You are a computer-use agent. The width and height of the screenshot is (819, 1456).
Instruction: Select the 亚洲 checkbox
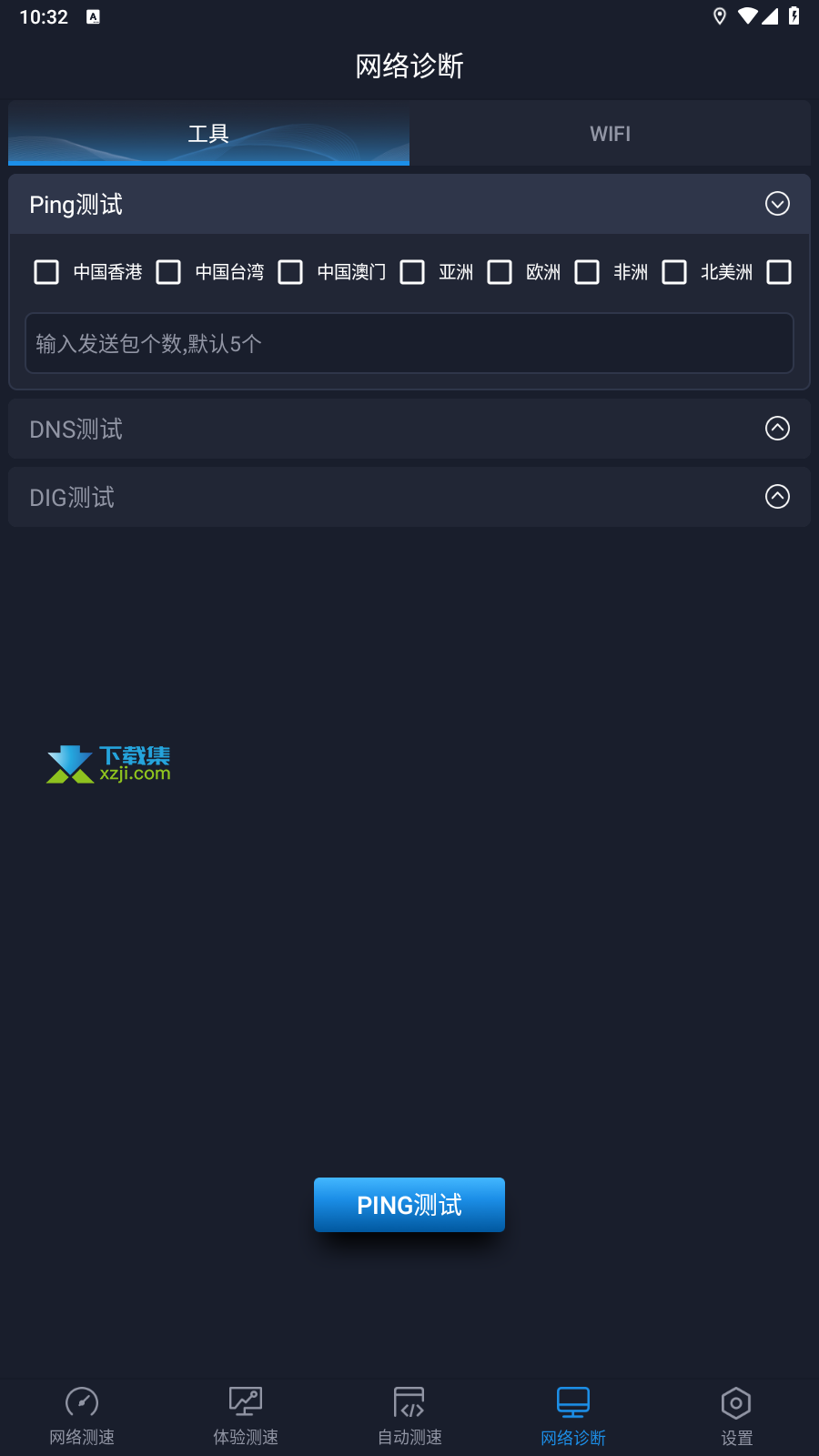[412, 272]
